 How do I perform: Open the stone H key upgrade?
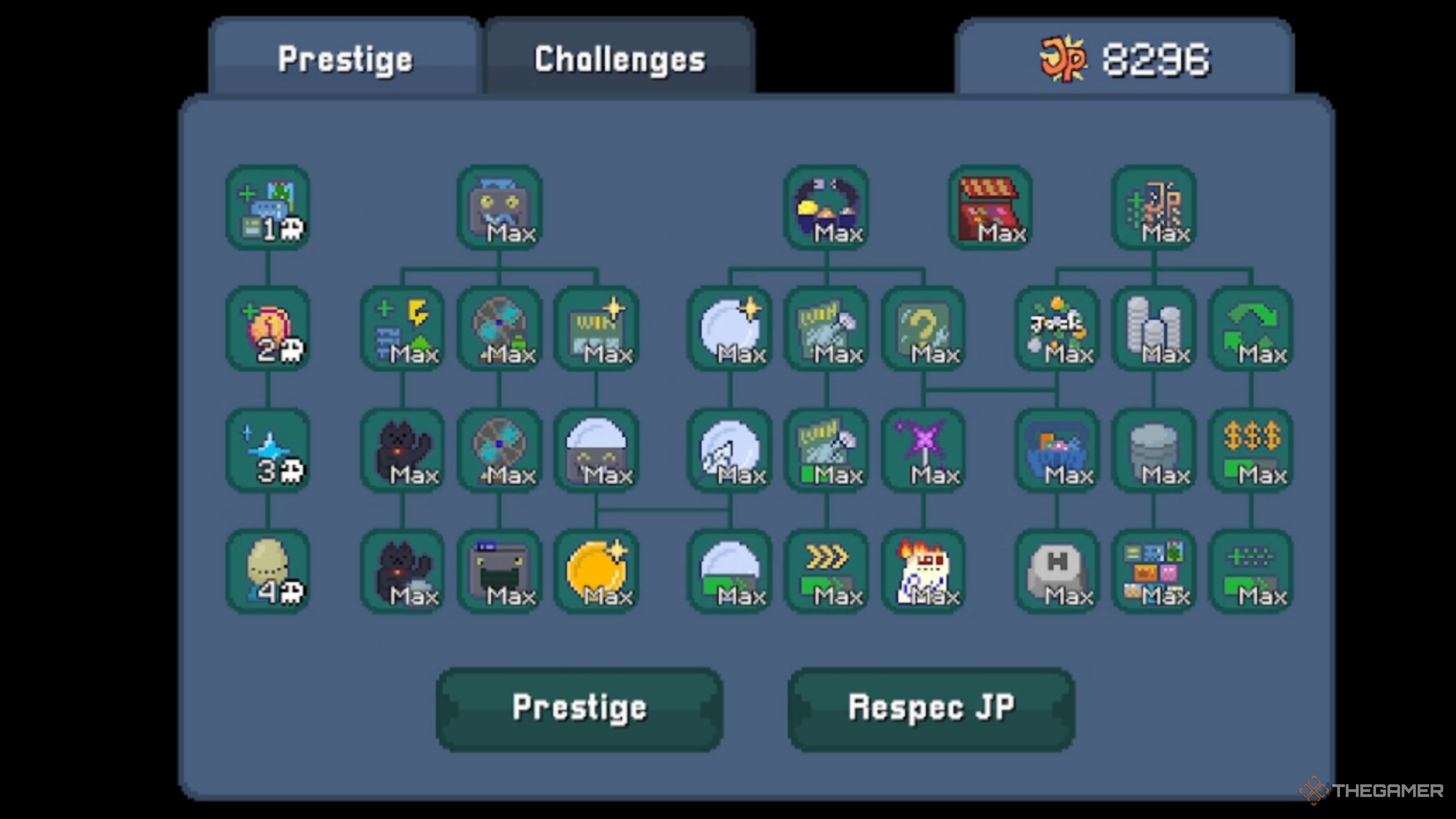(1057, 571)
